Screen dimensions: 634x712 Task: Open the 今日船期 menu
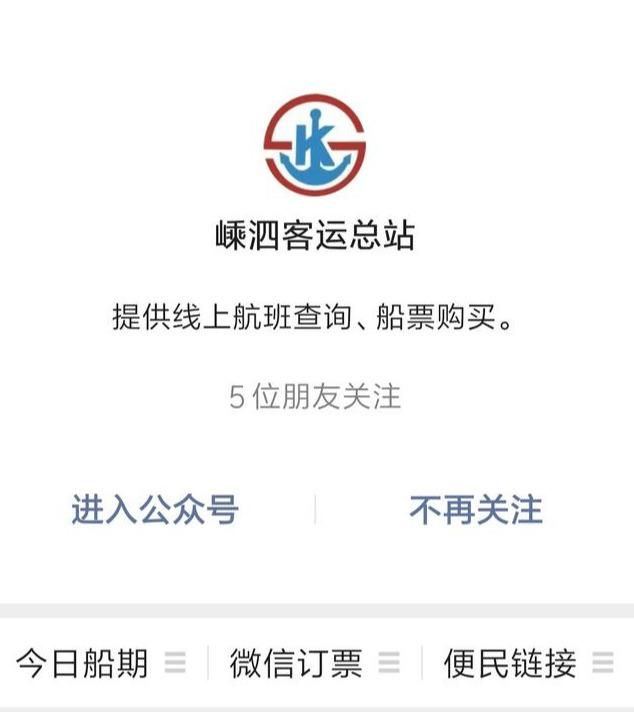[100, 663]
